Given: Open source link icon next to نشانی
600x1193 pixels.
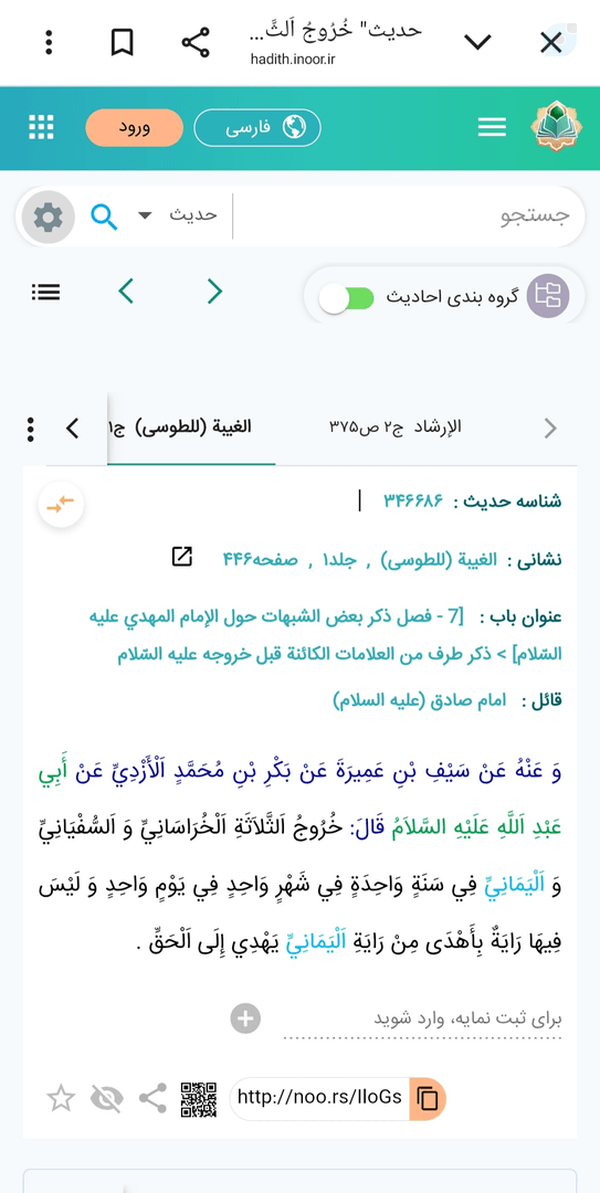Looking at the screenshot, I should pyautogui.click(x=182, y=556).
